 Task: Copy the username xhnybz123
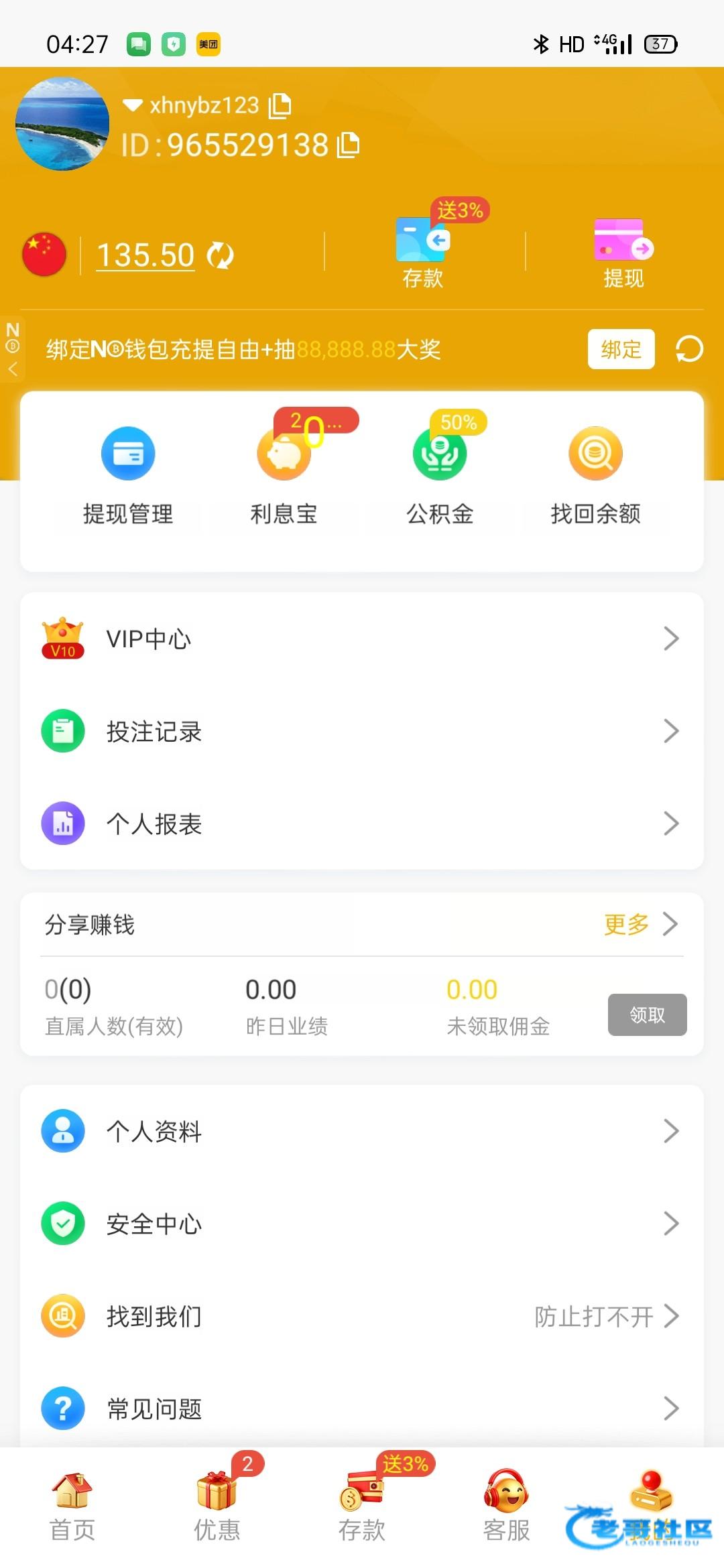280,106
